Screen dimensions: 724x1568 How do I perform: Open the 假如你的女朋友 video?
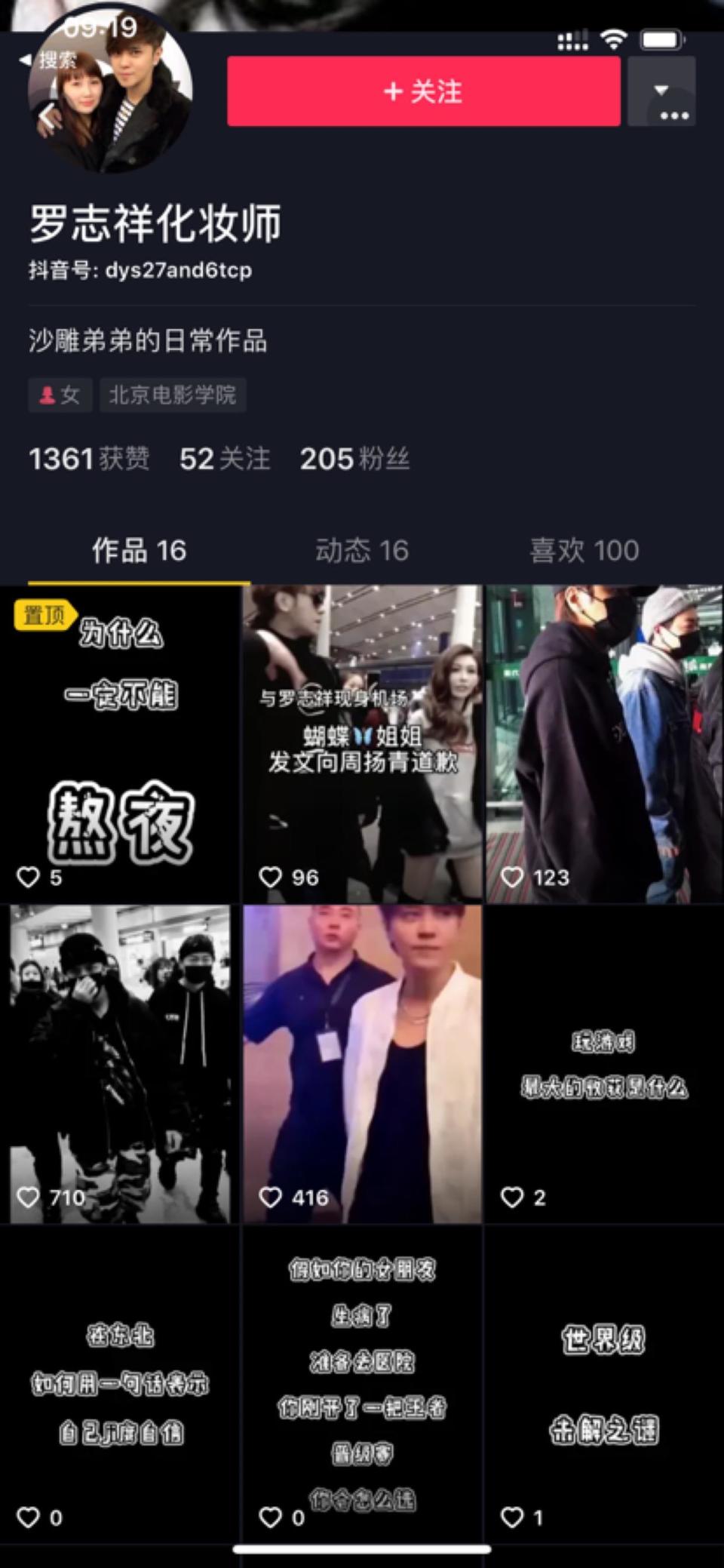362,1384
